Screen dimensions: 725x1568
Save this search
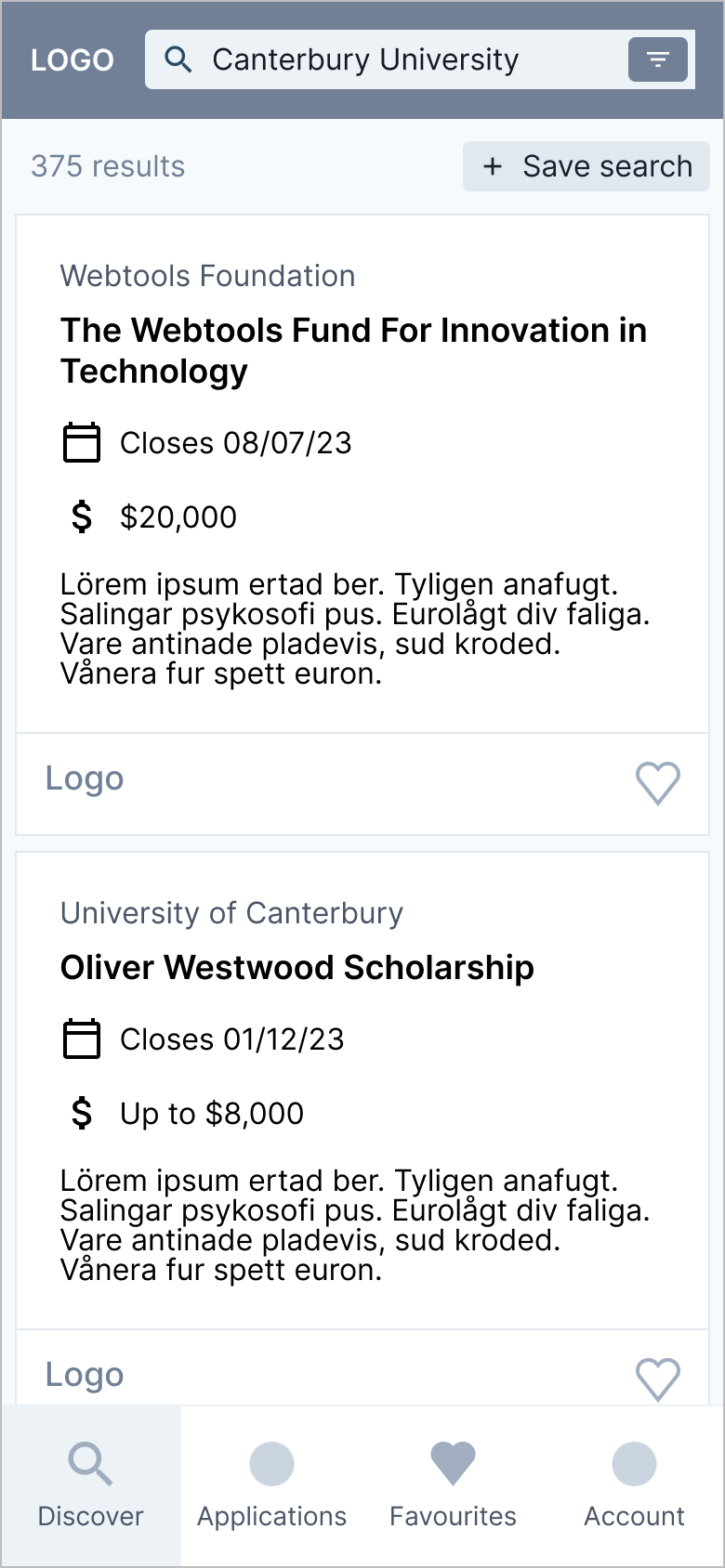pyautogui.click(x=587, y=167)
